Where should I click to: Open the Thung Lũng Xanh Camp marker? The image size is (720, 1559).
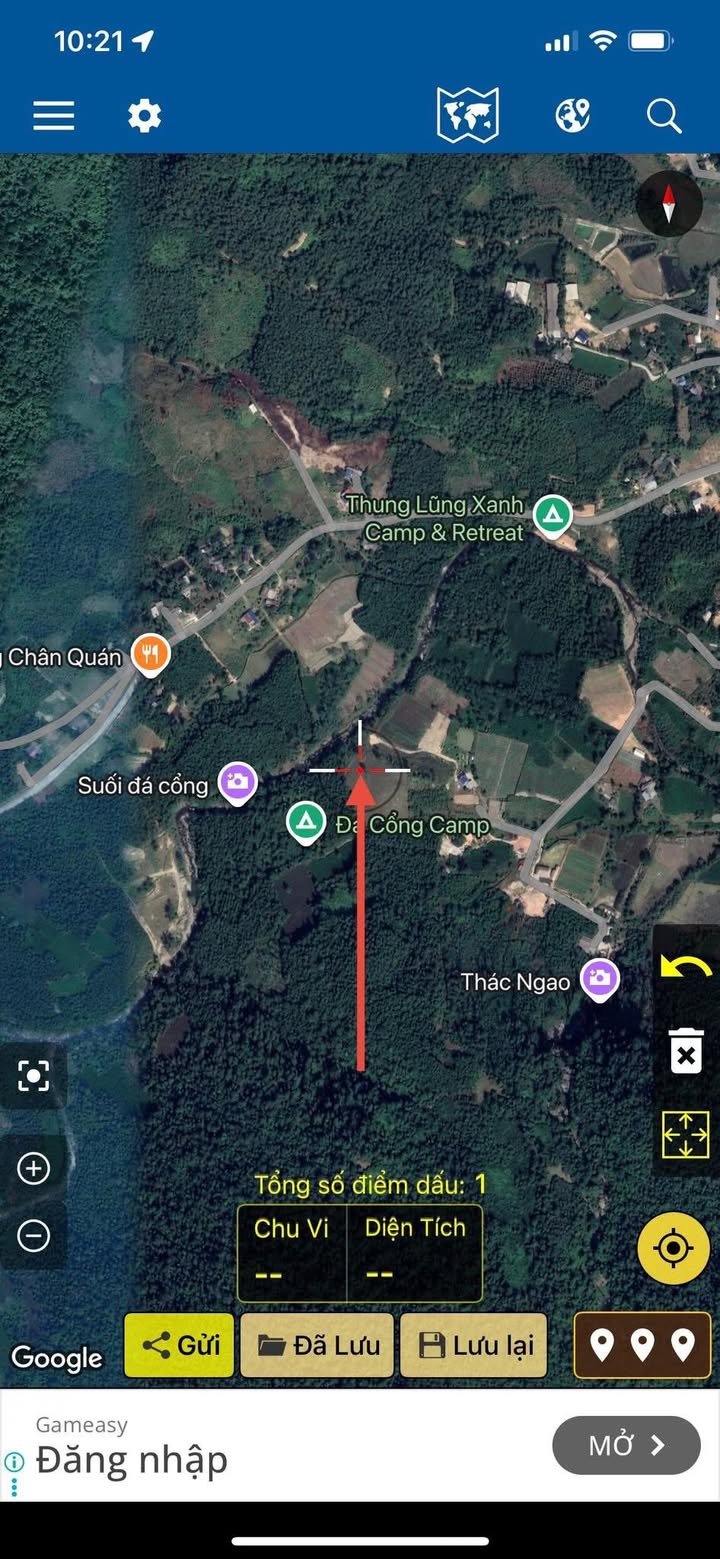[x=551, y=516]
